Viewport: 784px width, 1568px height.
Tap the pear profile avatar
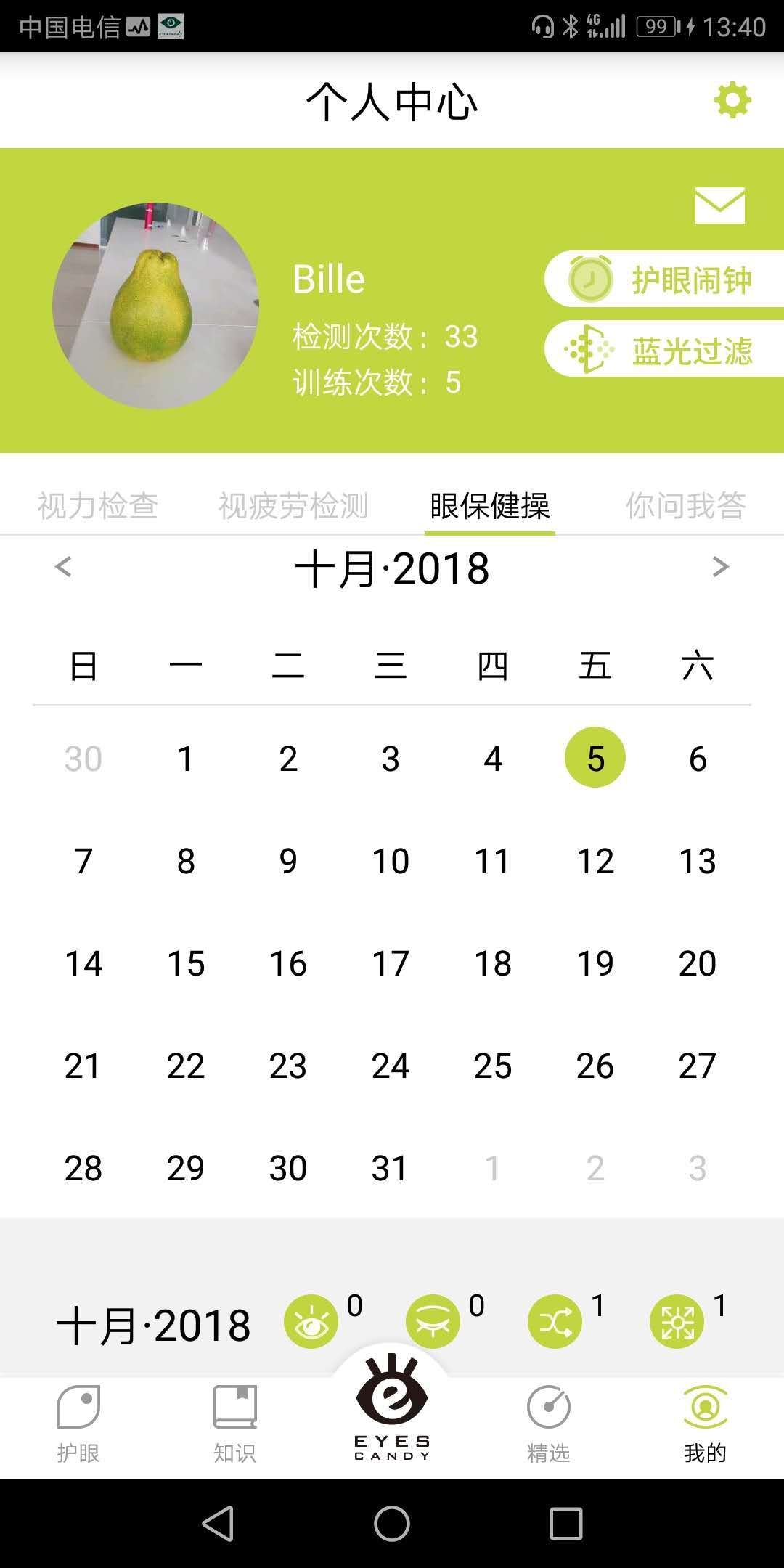click(x=156, y=306)
